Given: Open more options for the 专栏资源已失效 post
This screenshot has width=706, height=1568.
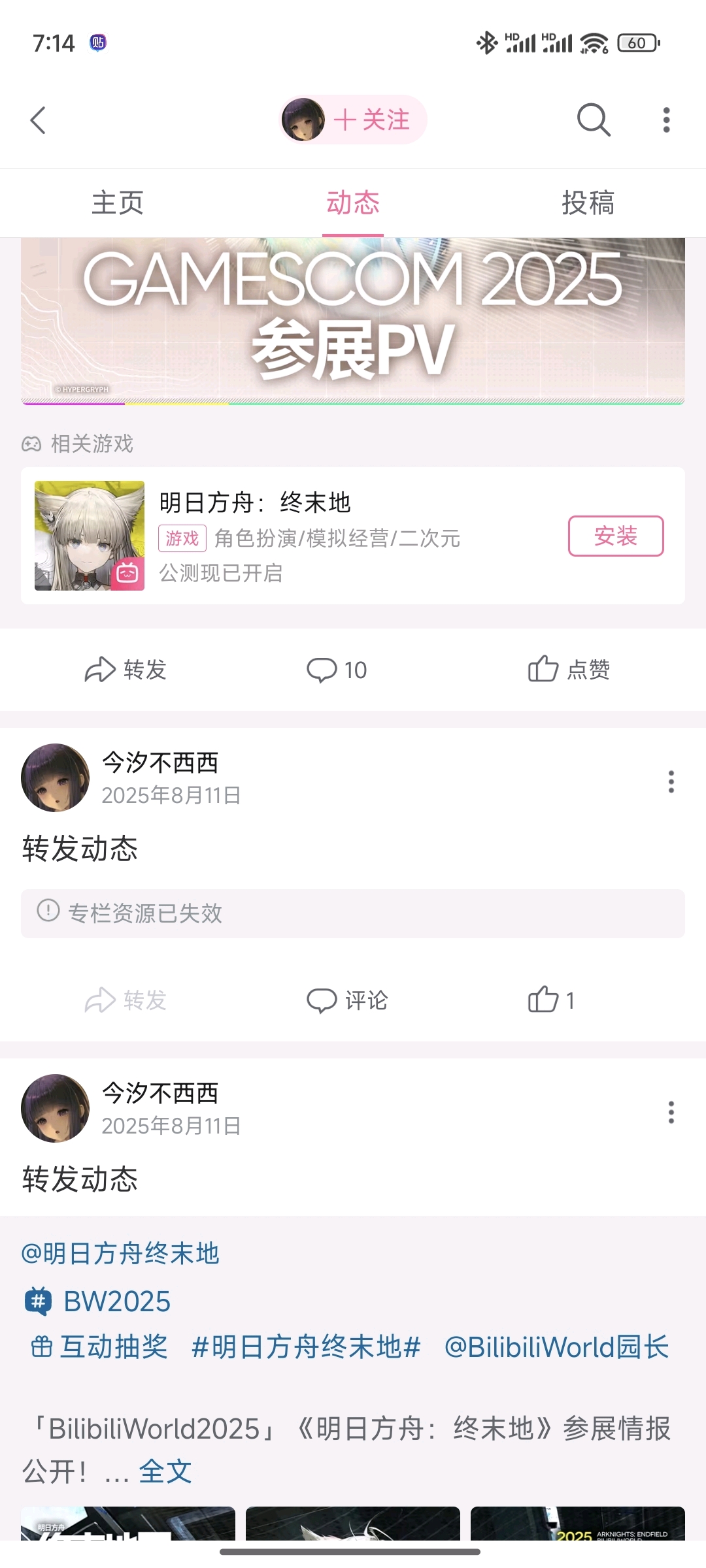Looking at the screenshot, I should (671, 781).
